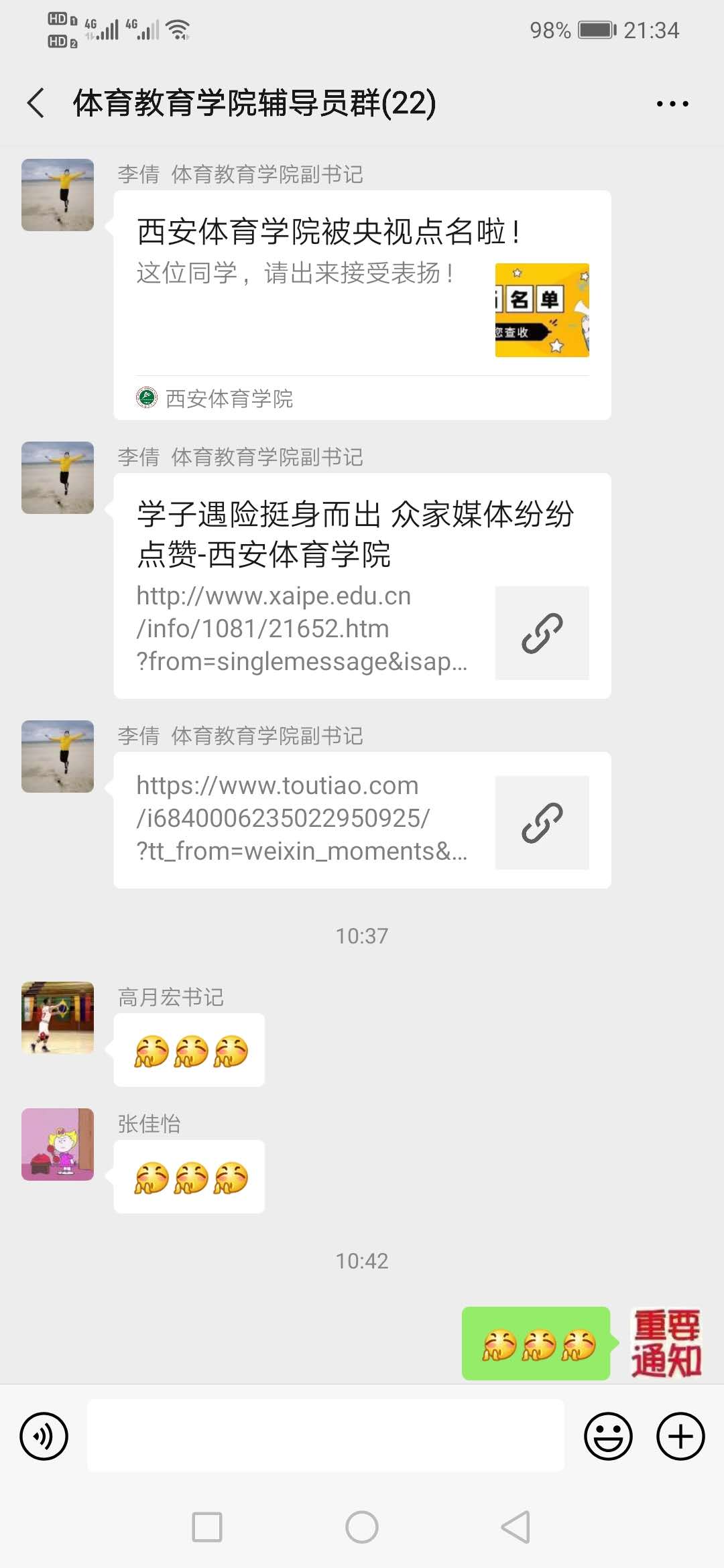Screen dimensions: 724x1568
Task: Tap my own 重要通知 avatar
Action: coord(666,1343)
